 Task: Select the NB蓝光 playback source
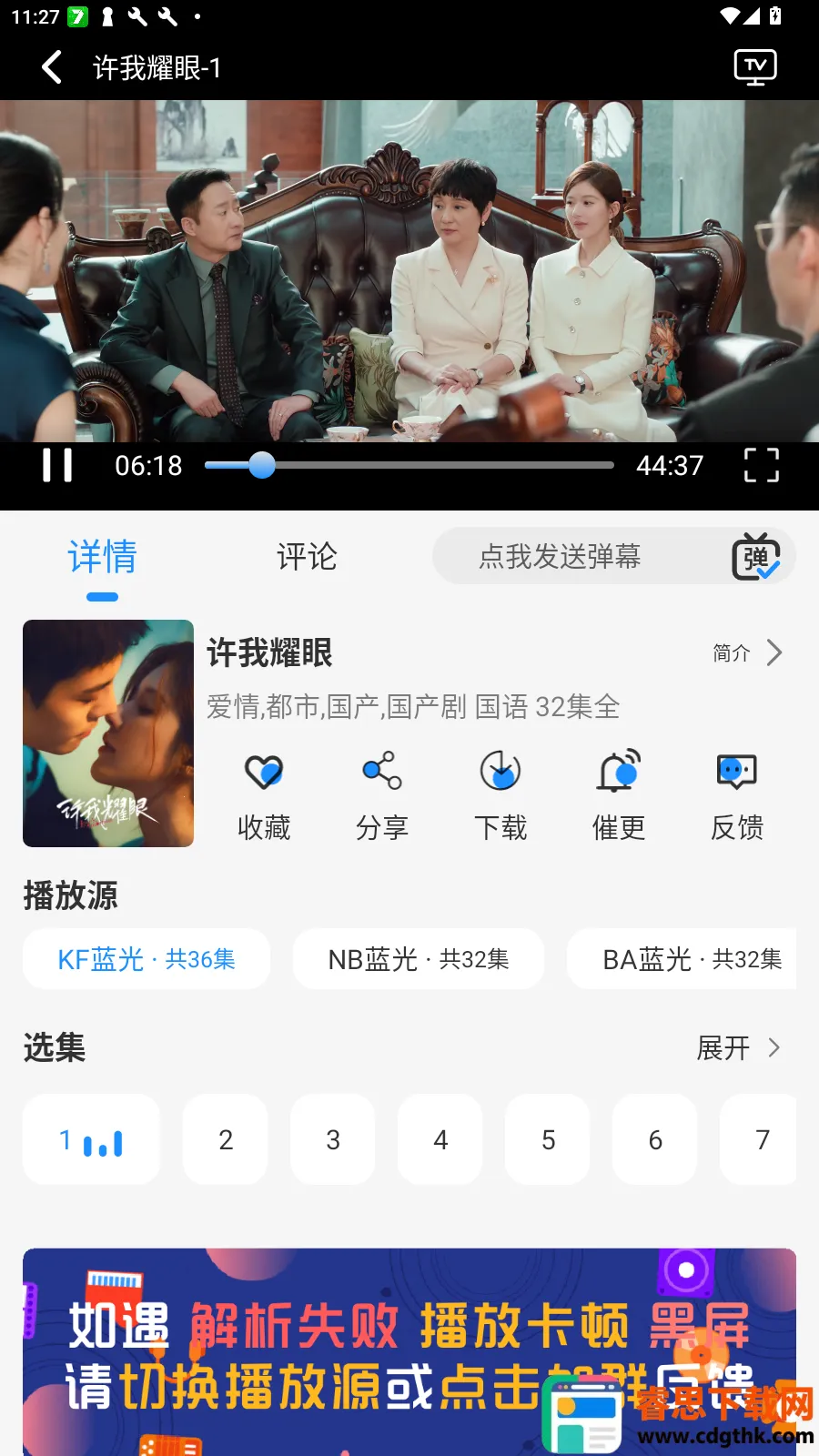[419, 959]
